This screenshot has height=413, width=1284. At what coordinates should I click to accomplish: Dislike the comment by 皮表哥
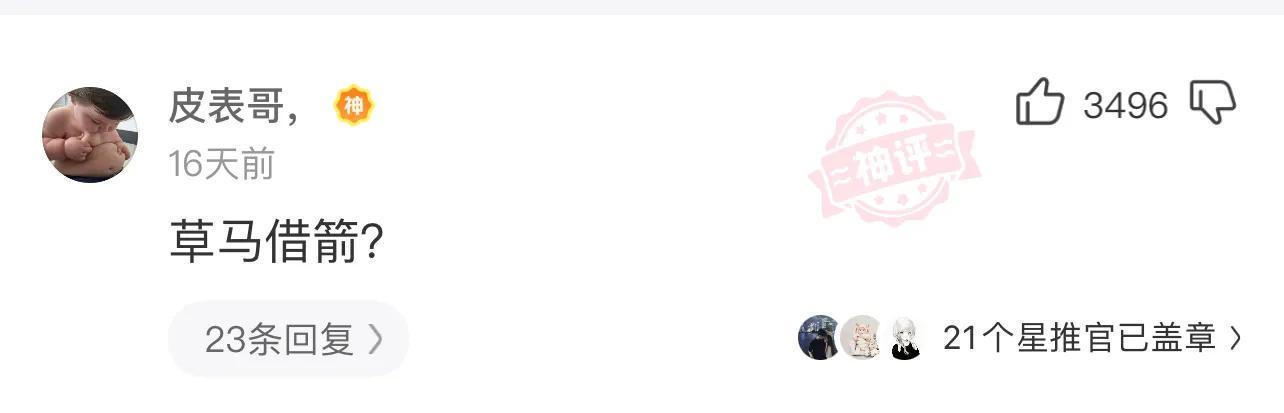(x=1212, y=103)
